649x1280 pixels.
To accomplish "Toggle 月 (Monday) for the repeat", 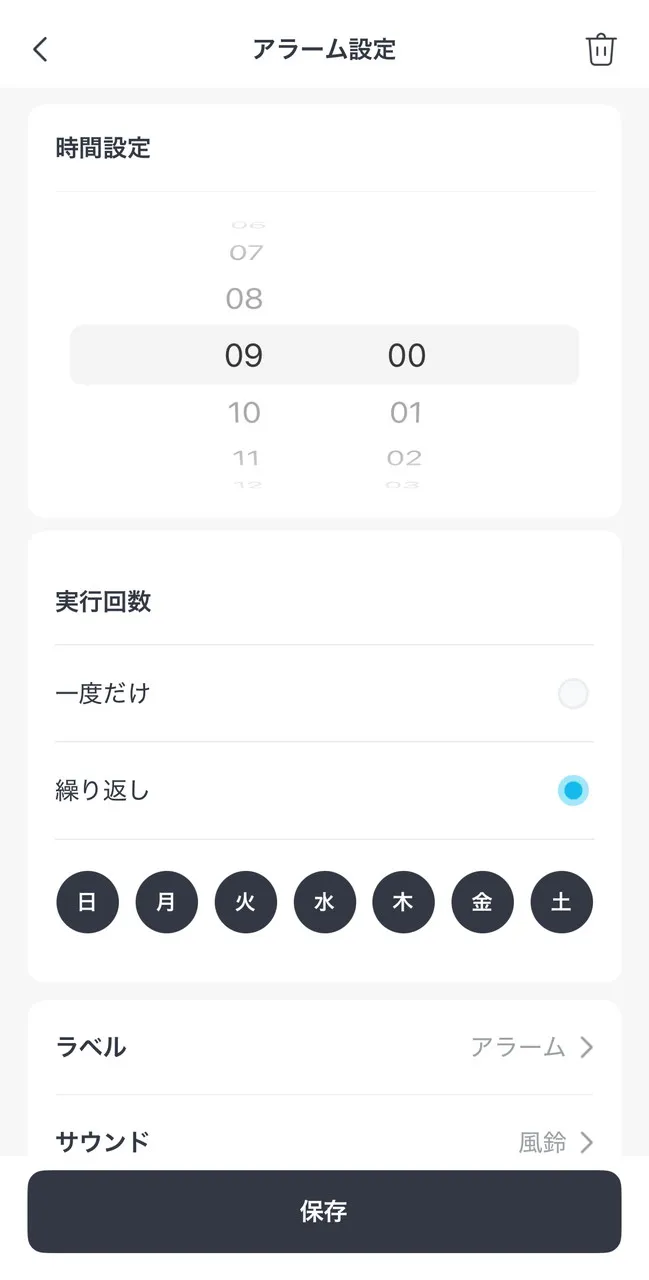I will click(166, 902).
